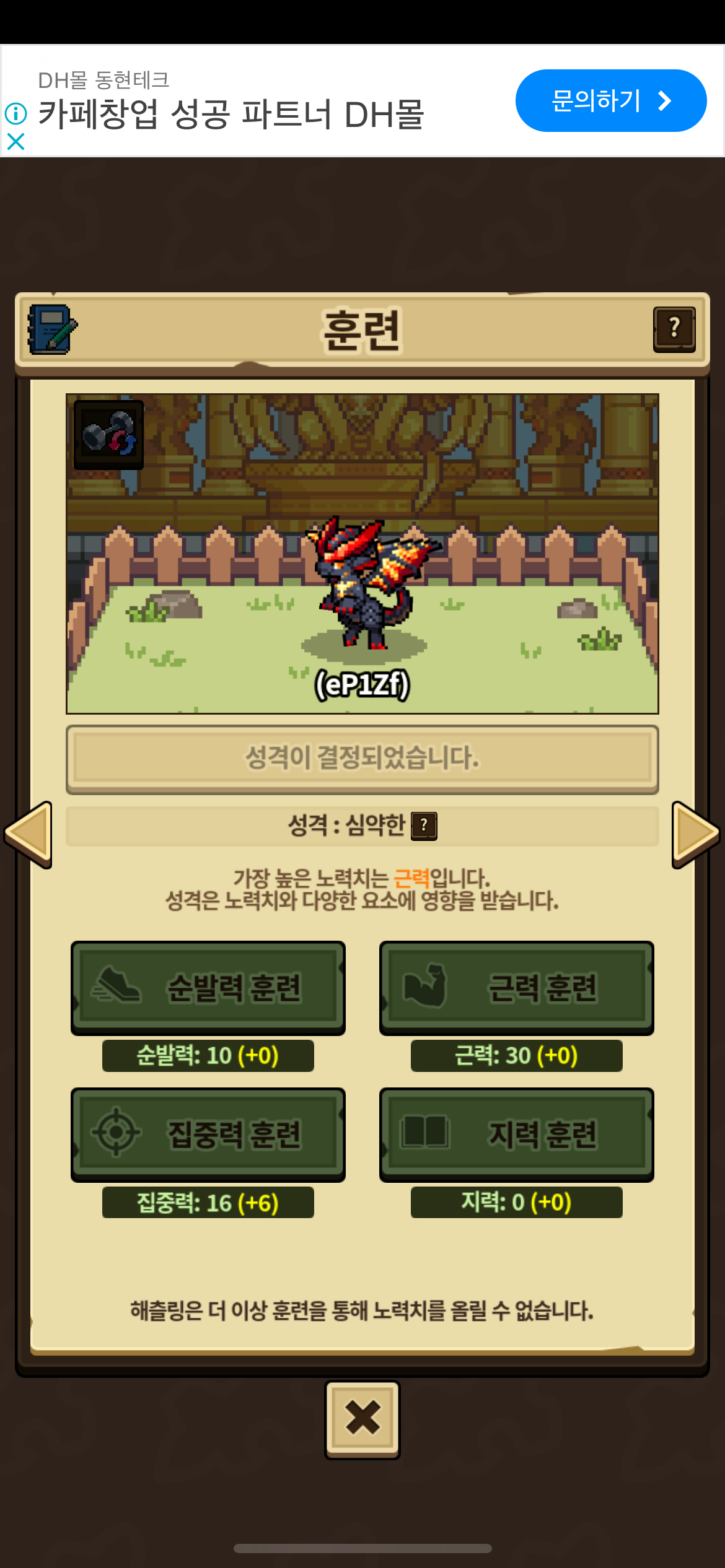
Task: Select 근력 훈련
Action: tap(517, 988)
